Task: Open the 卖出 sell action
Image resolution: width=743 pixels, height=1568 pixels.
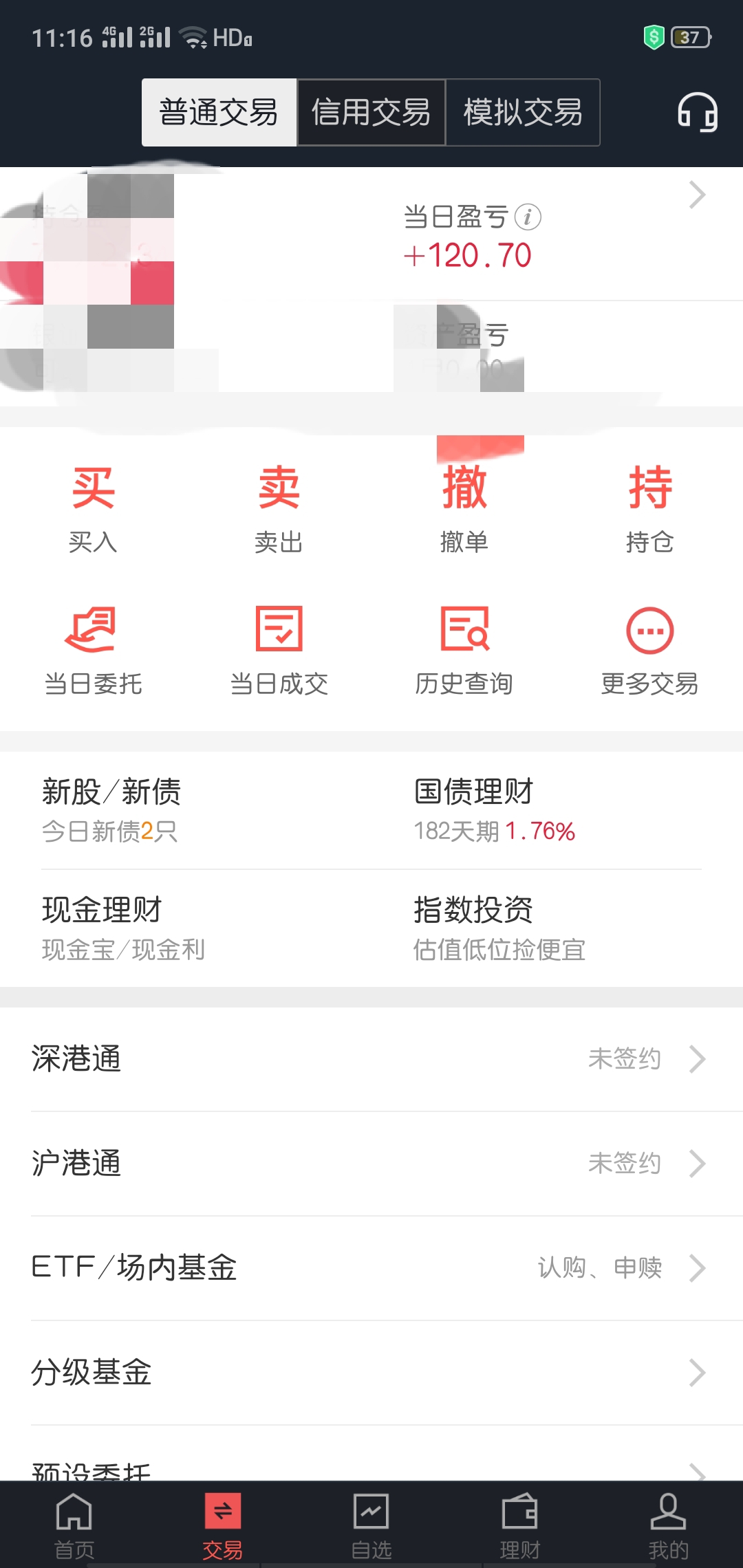Action: click(279, 510)
